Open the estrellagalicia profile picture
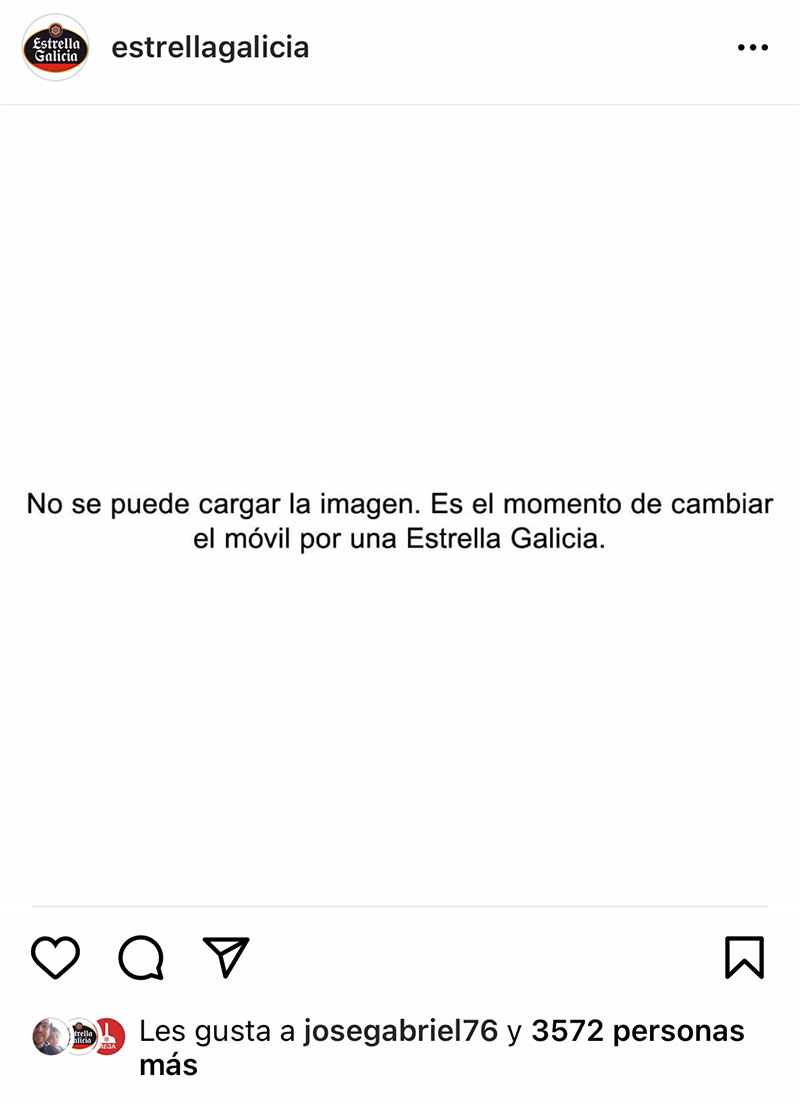Screen dimensions: 800x1104 pos(56,48)
